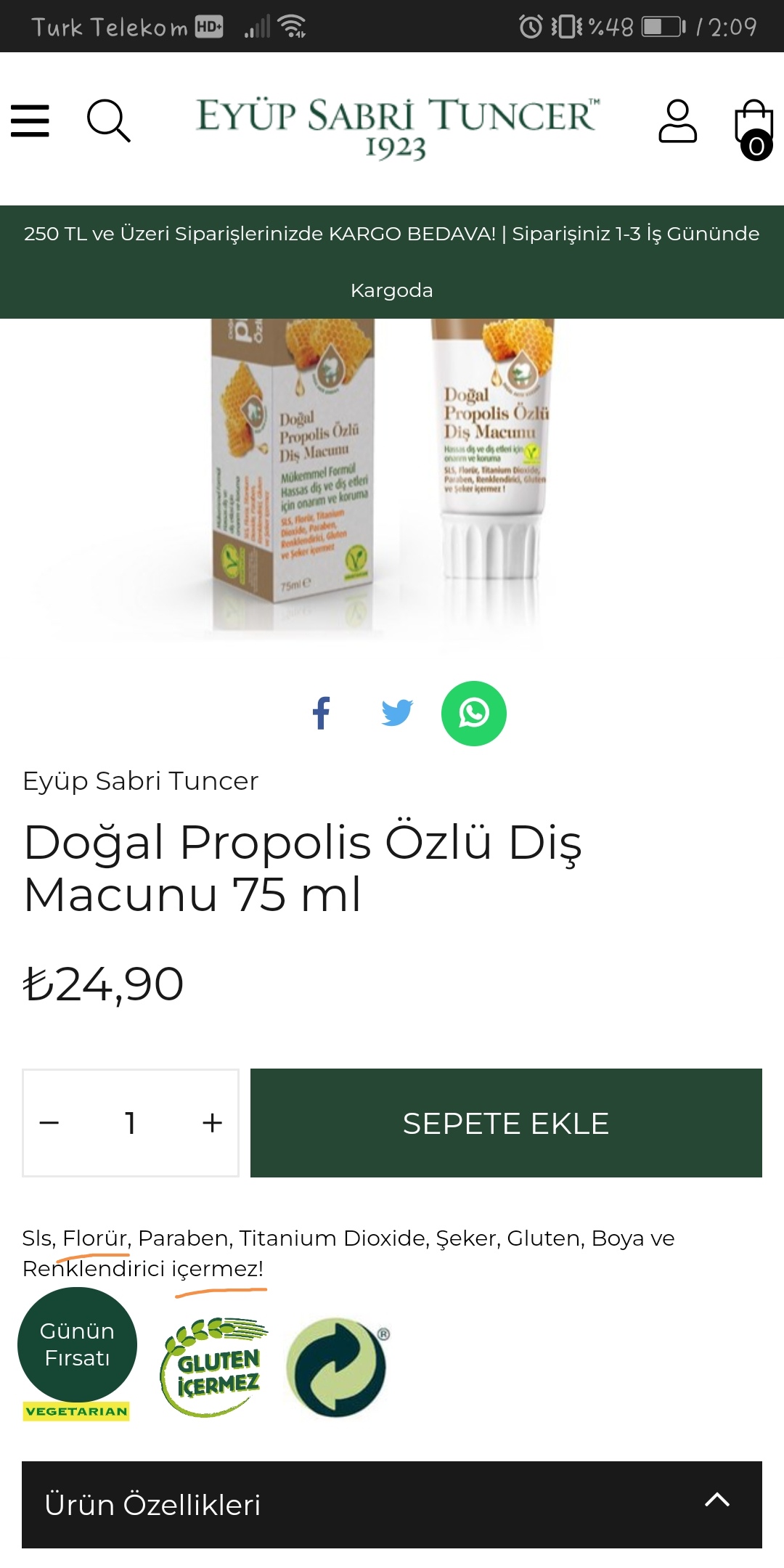The image size is (784, 1568).
Task: Open the hamburger menu
Action: (x=30, y=121)
